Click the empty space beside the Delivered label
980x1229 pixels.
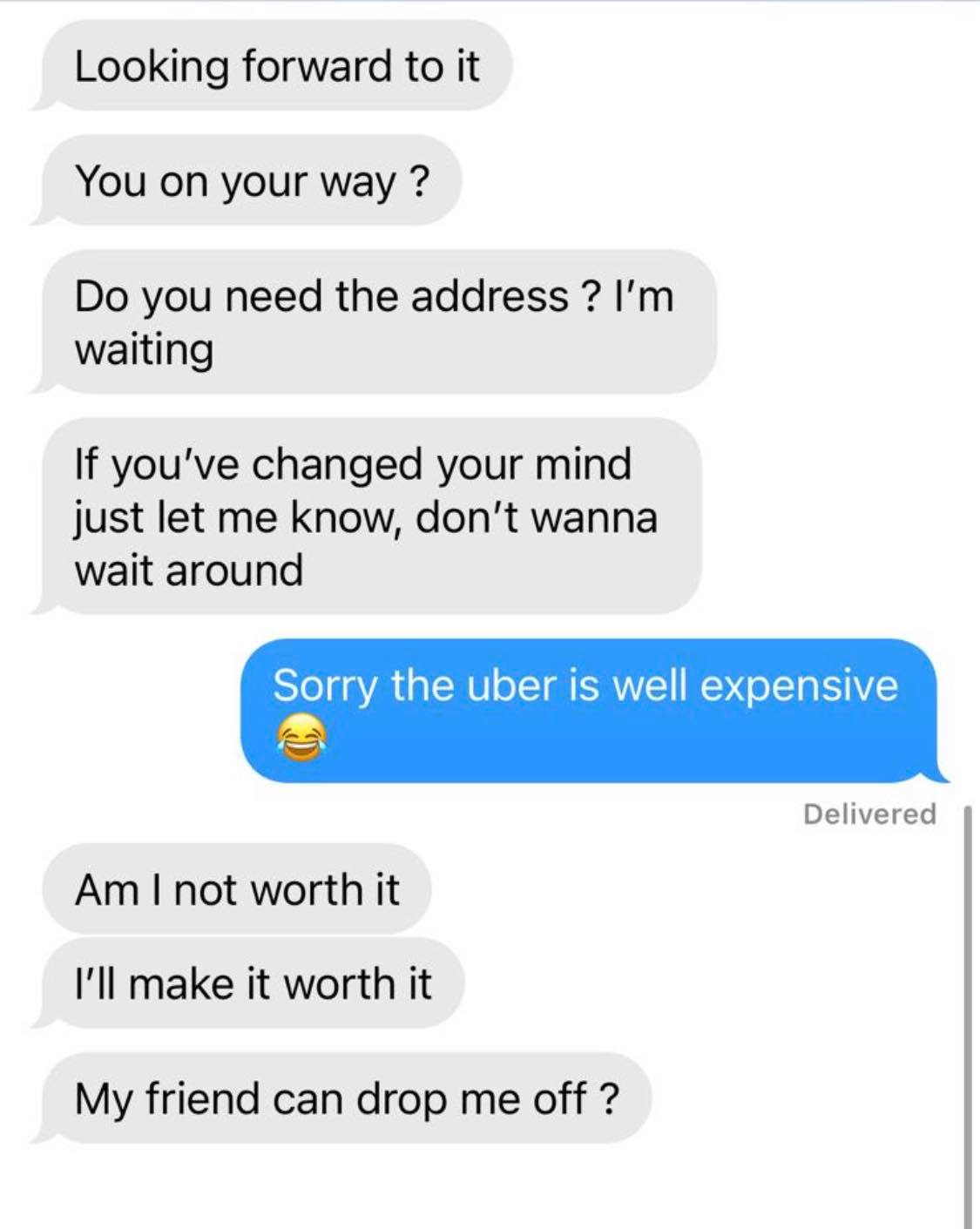[523, 814]
